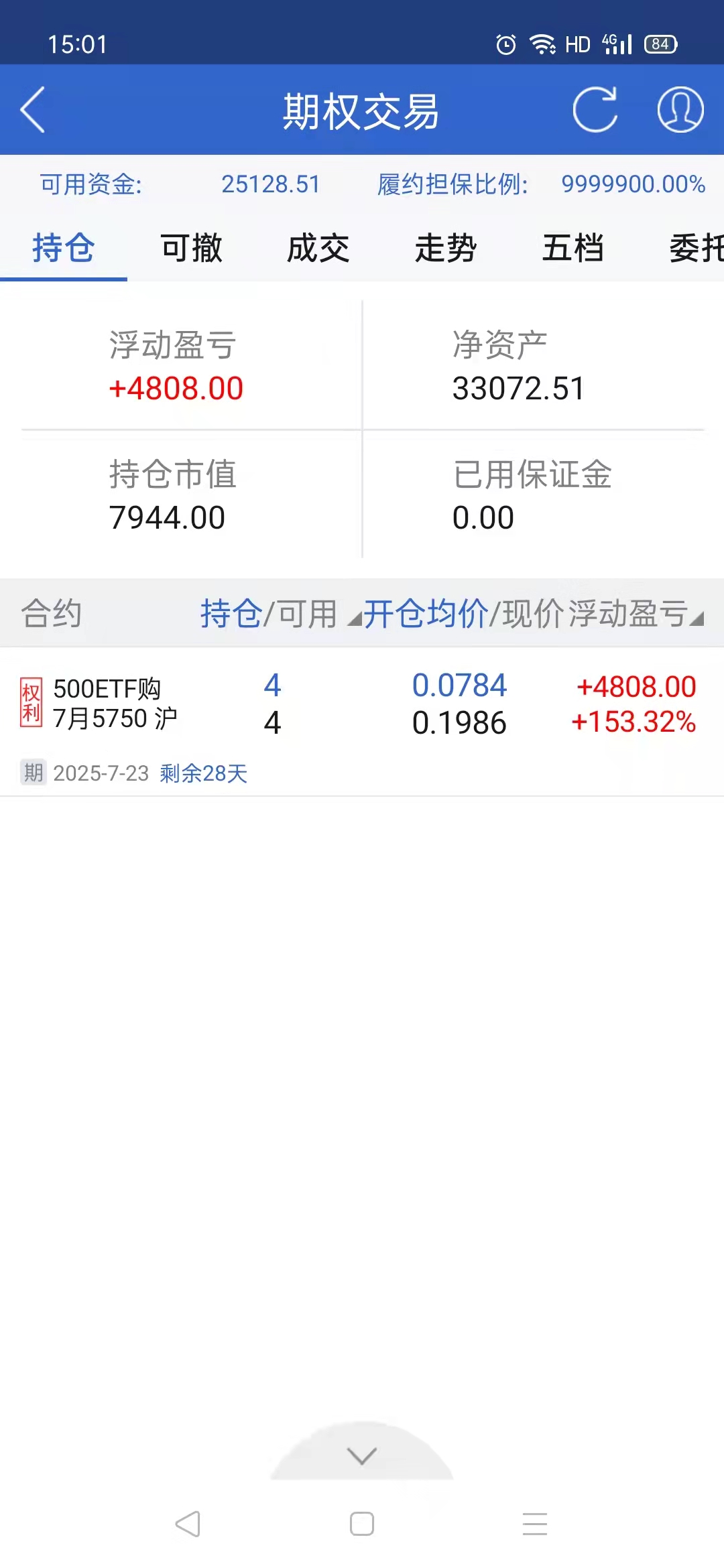Screen dimensions: 724x1568
Task: Go back from the 期权交易 page
Action: [33, 110]
